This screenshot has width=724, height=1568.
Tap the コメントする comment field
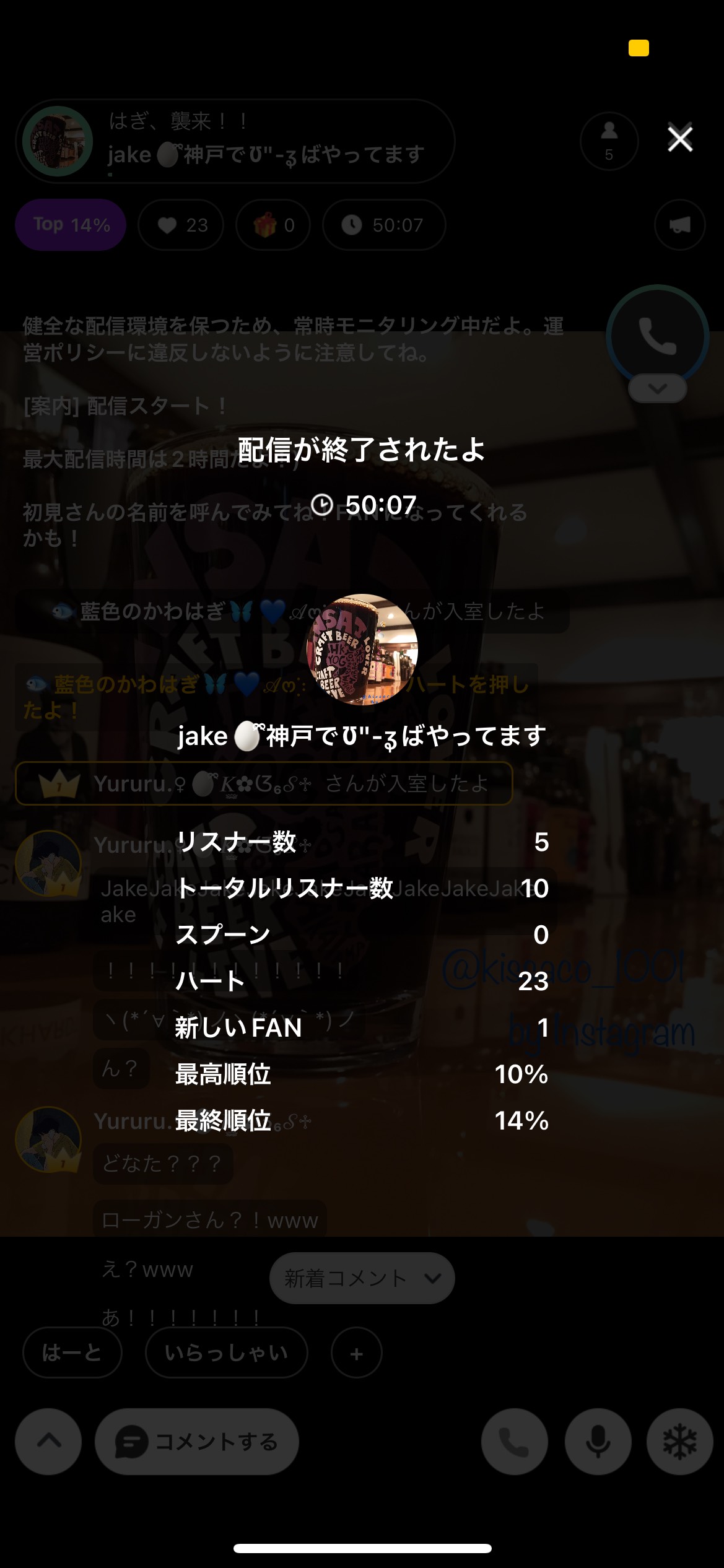[x=197, y=1442]
